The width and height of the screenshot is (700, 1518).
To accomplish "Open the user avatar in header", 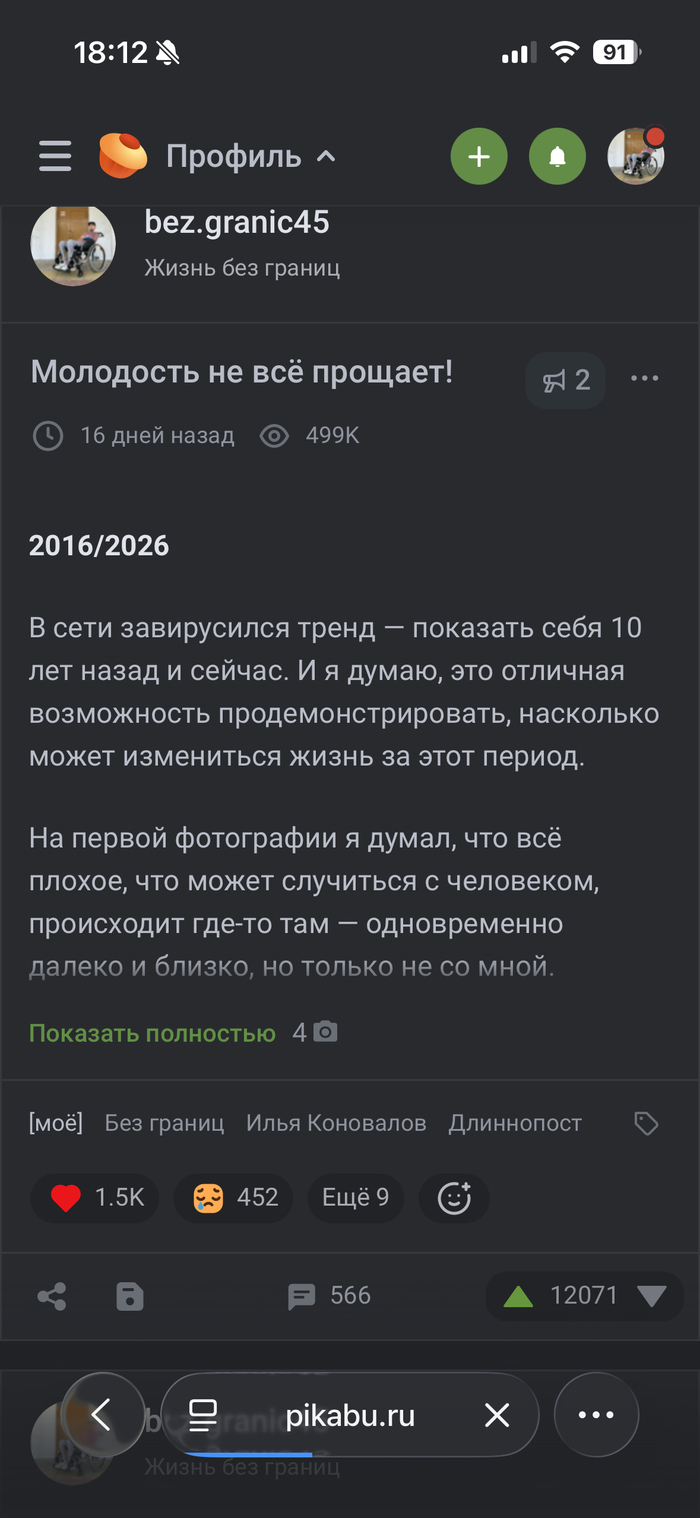I will [x=636, y=156].
